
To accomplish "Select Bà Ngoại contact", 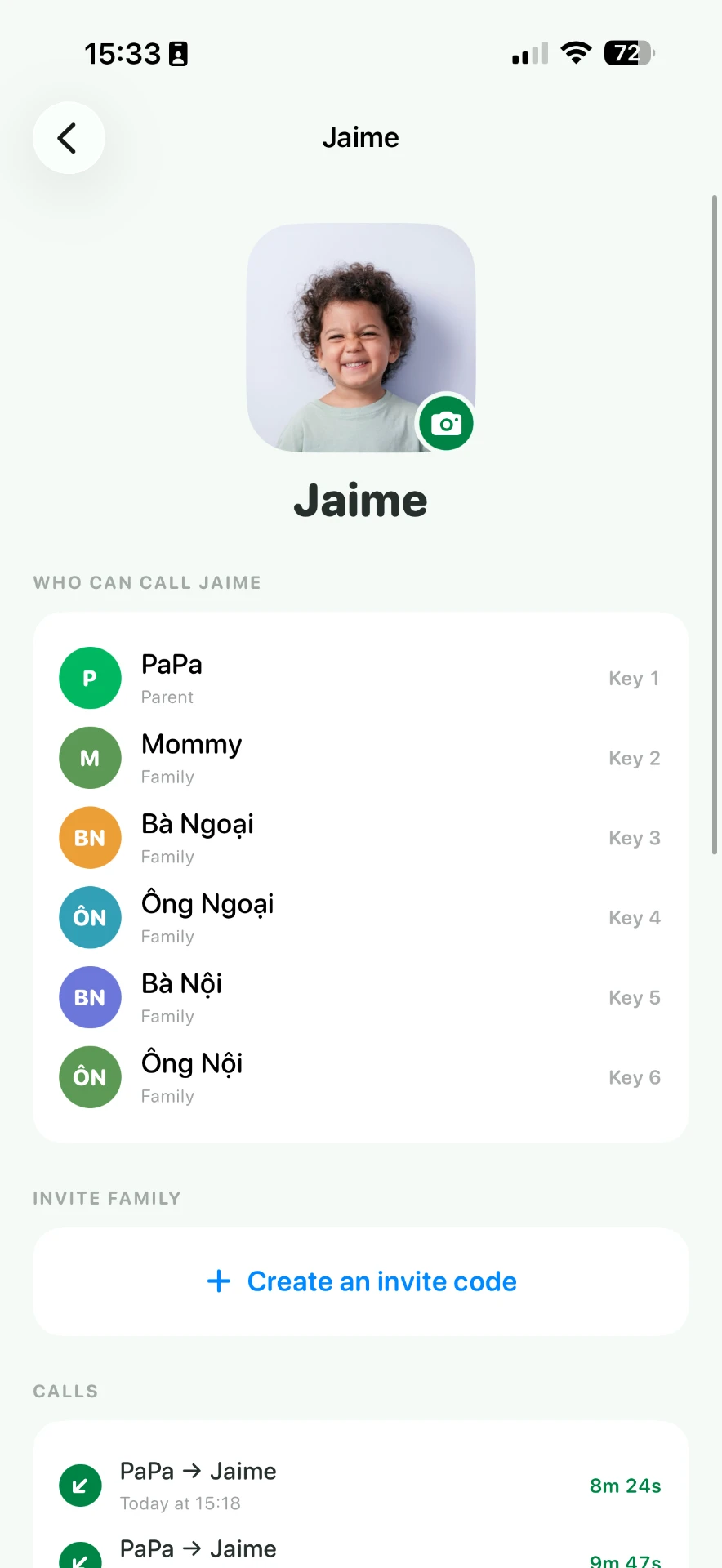I will click(x=360, y=838).
